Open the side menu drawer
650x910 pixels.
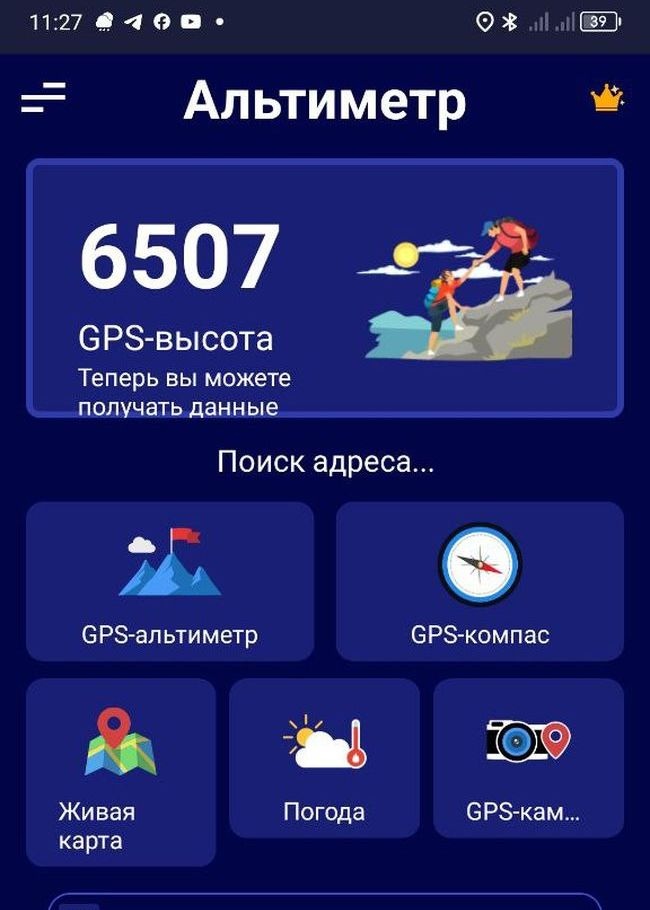click(x=43, y=98)
